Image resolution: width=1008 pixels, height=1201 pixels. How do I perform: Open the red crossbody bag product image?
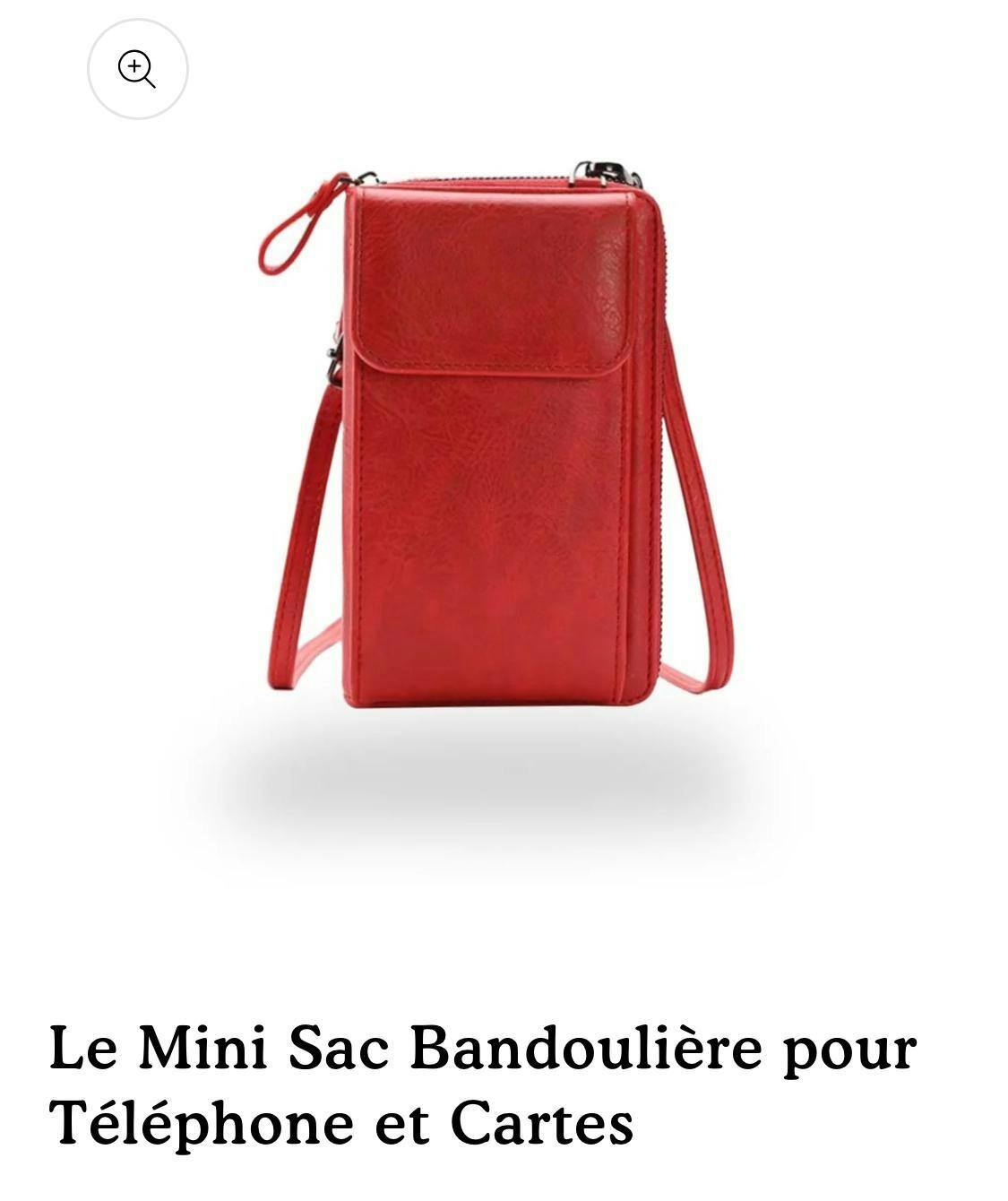tap(497, 448)
